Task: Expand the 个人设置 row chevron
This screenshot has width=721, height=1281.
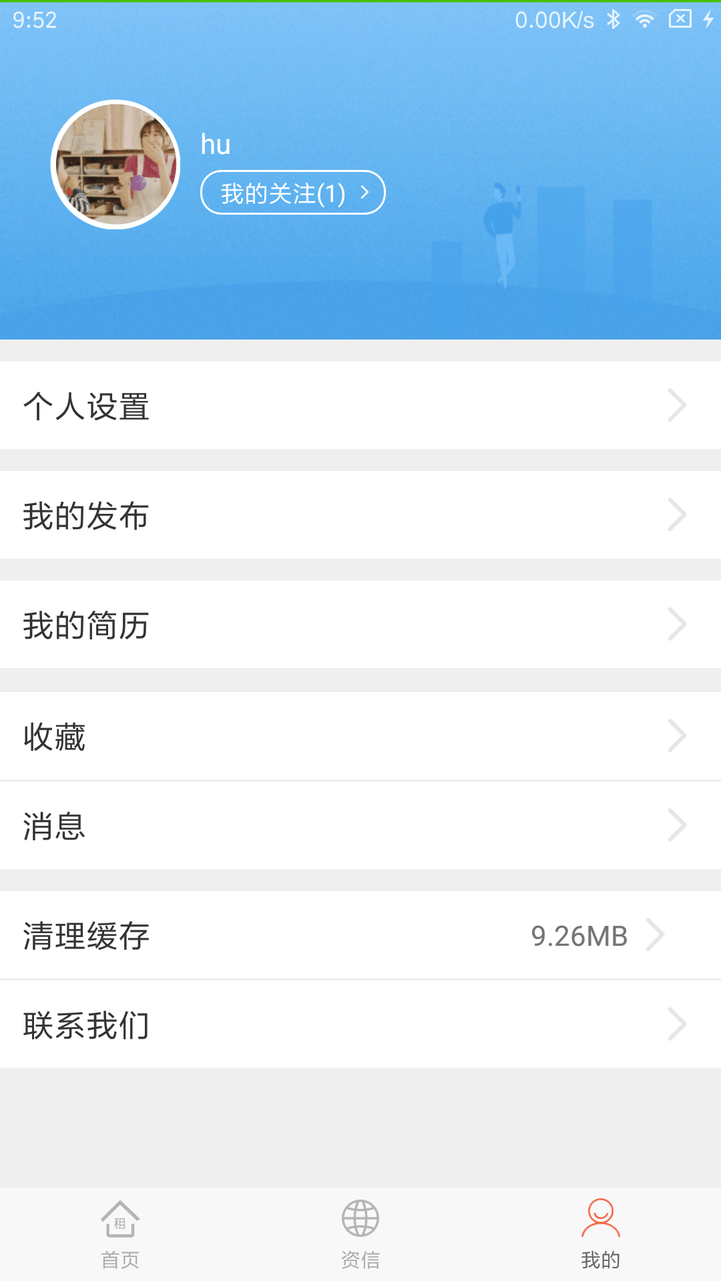Action: [x=677, y=405]
